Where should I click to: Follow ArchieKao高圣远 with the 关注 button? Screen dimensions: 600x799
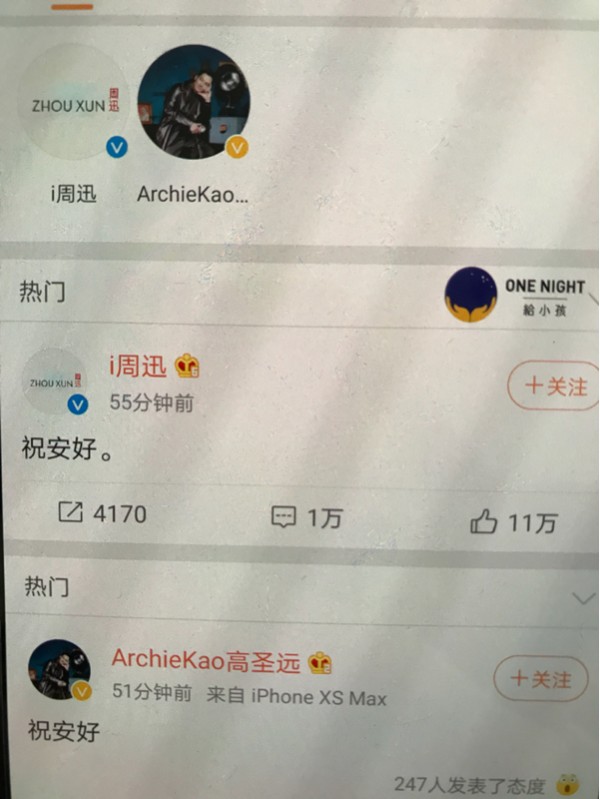pyautogui.click(x=540, y=679)
